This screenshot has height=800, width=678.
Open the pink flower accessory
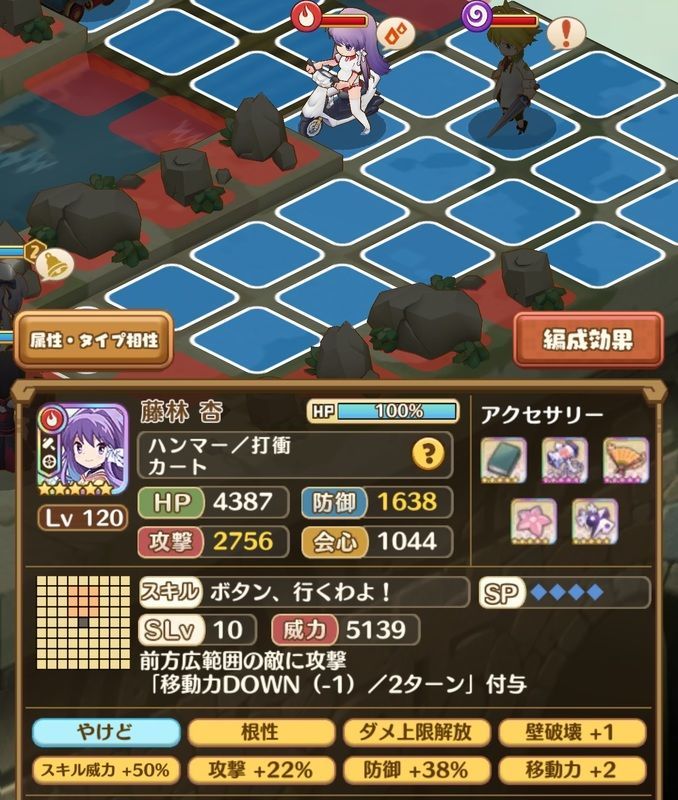[533, 522]
